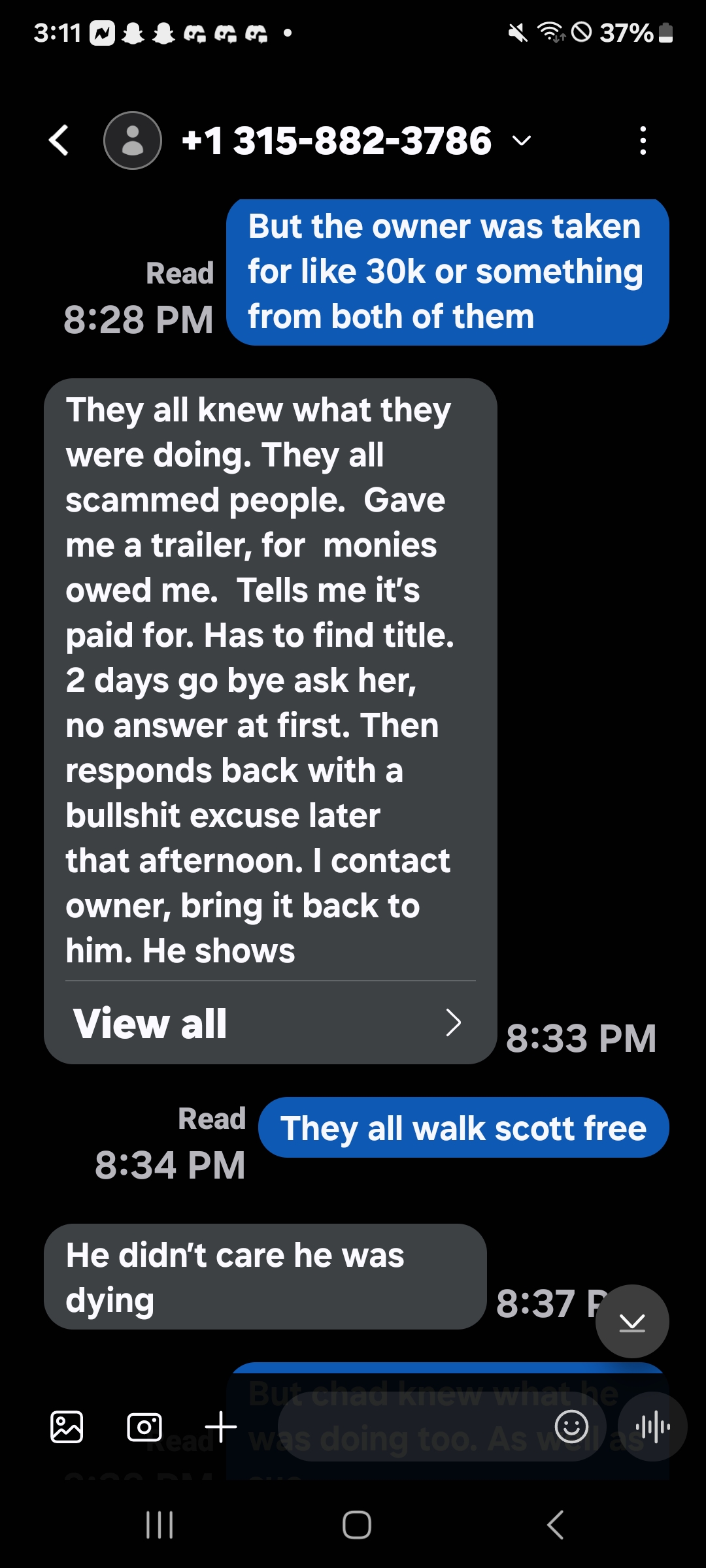Viewport: 706px width, 1568px height.
Task: Open the emoji sticker picker
Action: (x=571, y=1427)
